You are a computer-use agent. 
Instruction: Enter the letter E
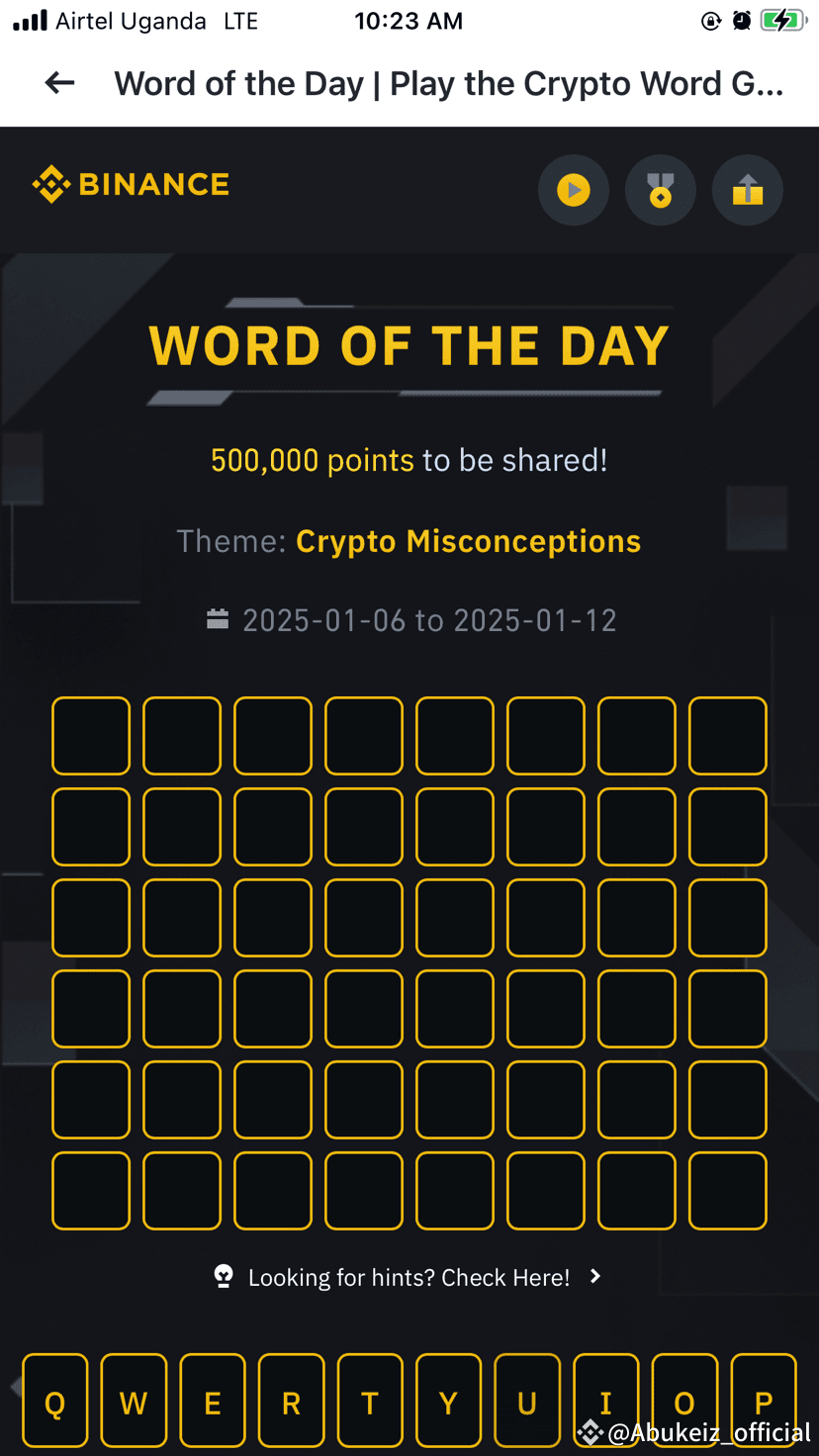click(213, 1402)
